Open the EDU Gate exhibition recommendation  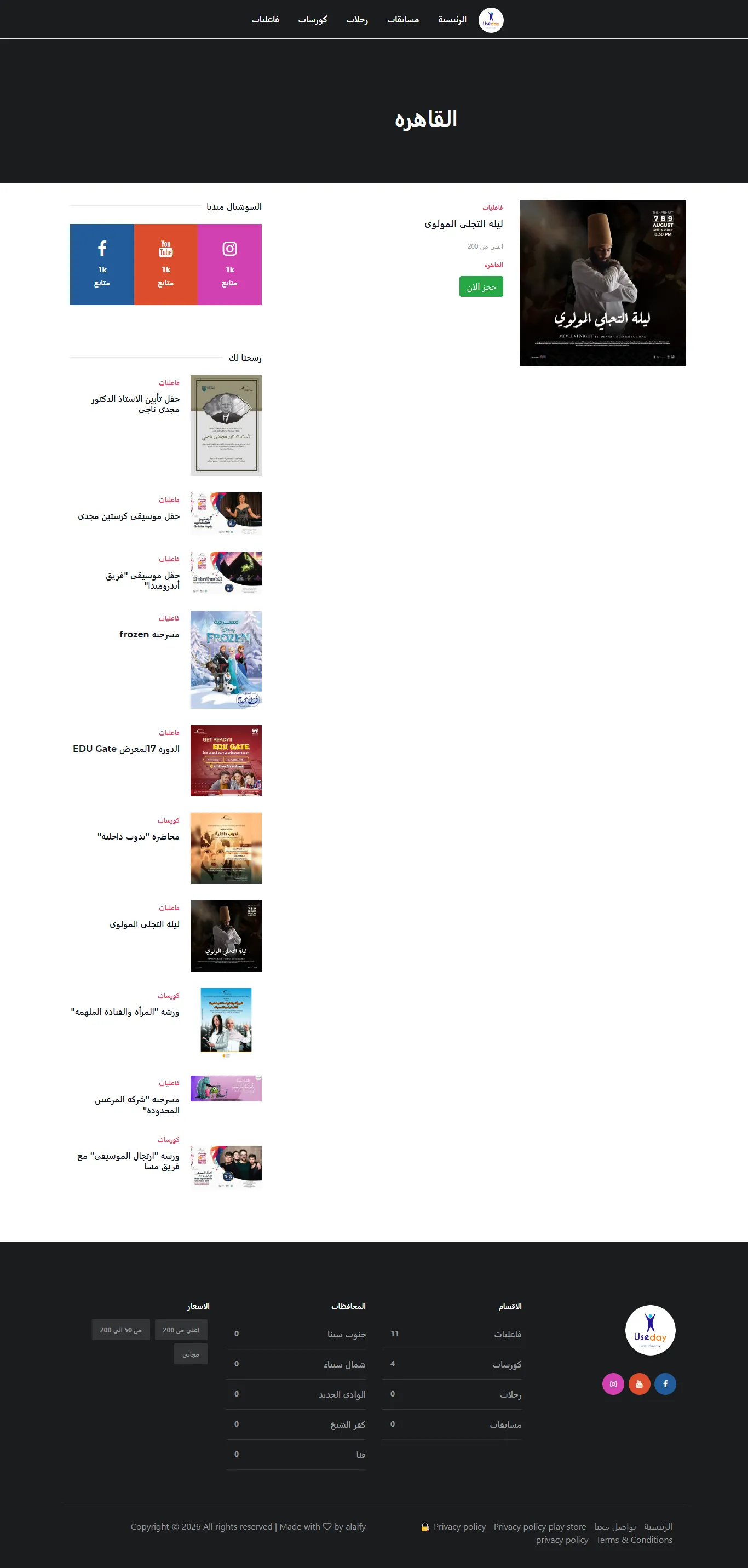pos(126,749)
